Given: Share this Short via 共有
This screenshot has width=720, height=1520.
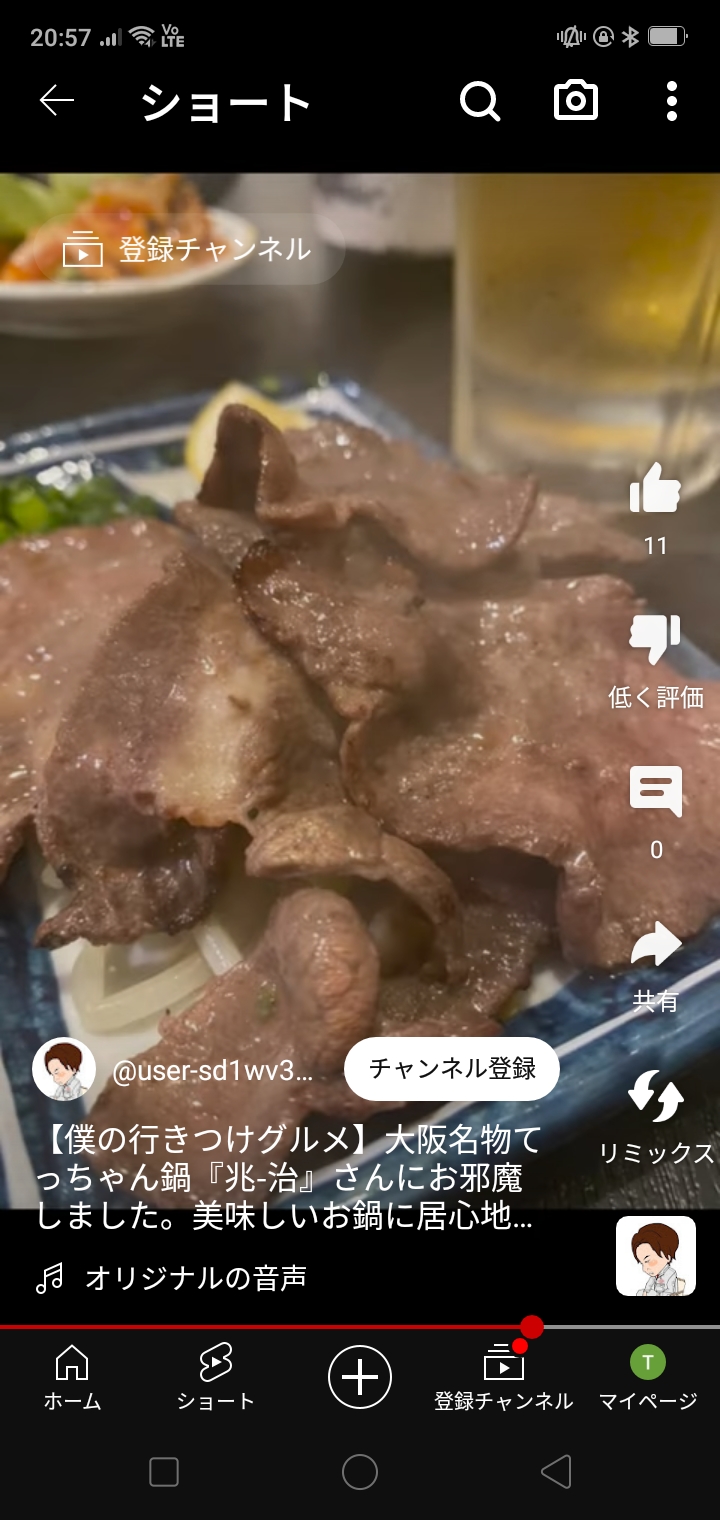Looking at the screenshot, I should pos(655,946).
